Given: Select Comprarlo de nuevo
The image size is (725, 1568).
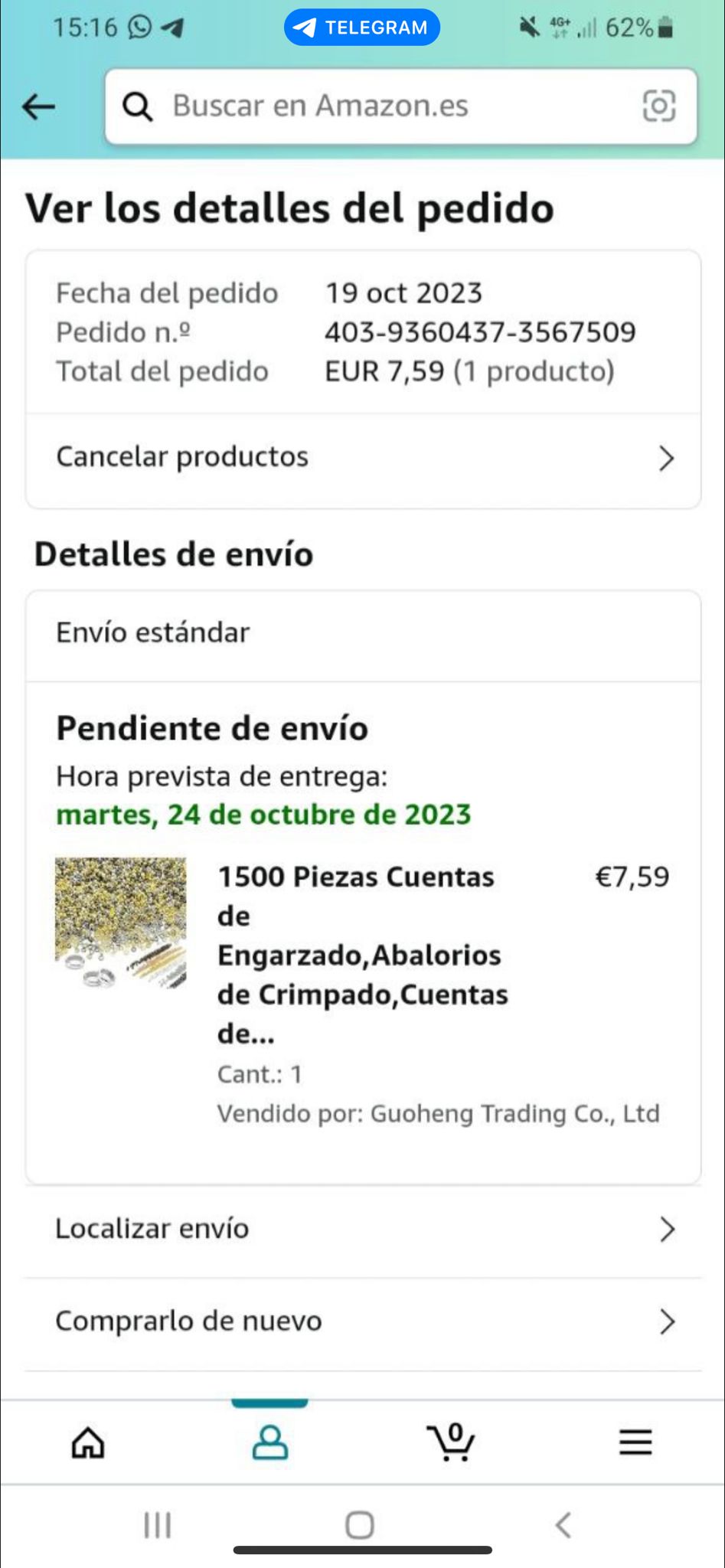Looking at the screenshot, I should click(363, 1321).
